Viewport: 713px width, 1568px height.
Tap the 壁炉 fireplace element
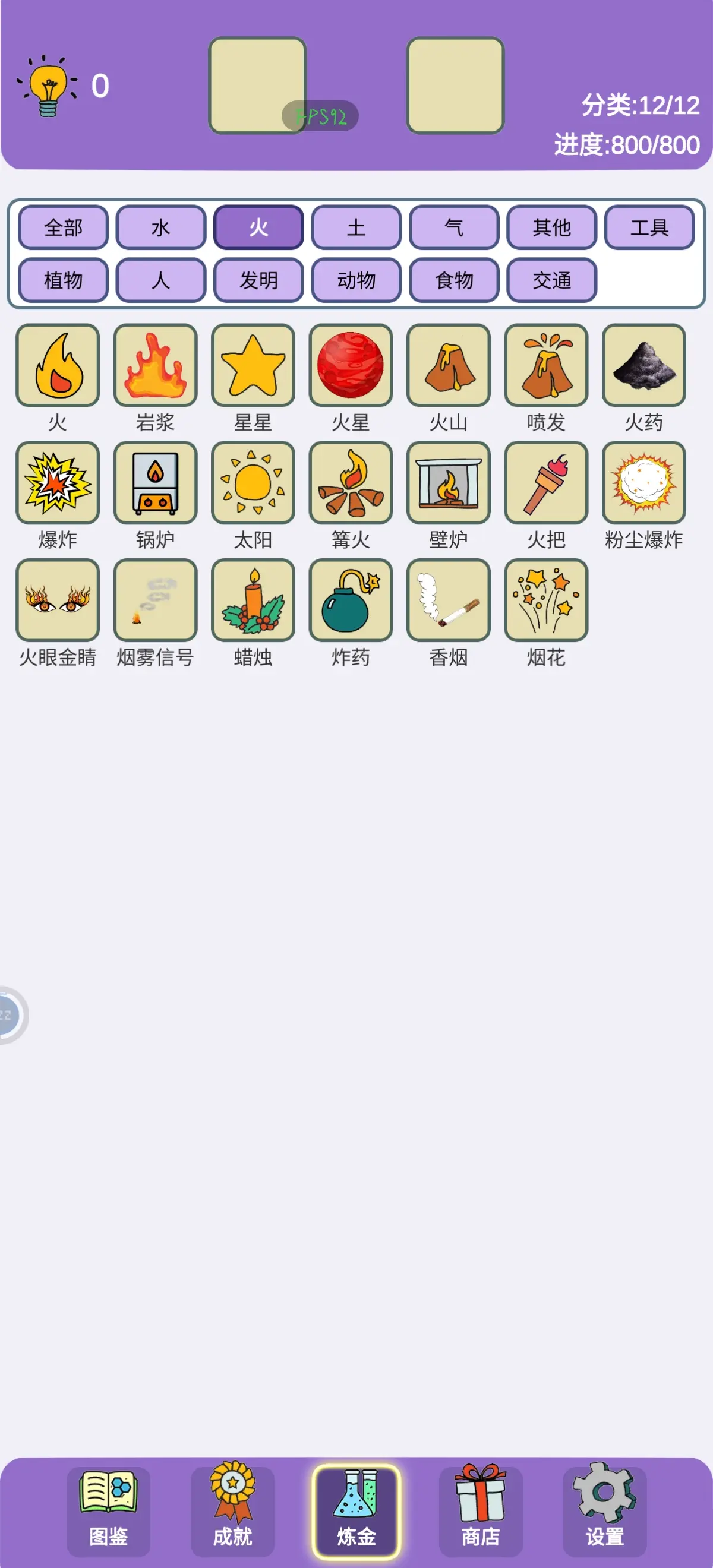448,483
